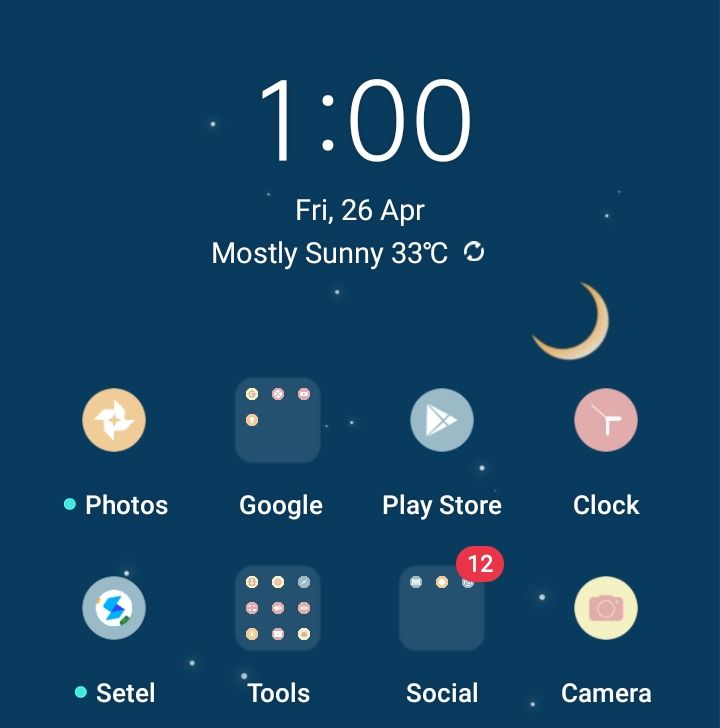Launch the Setel app

tap(114, 609)
